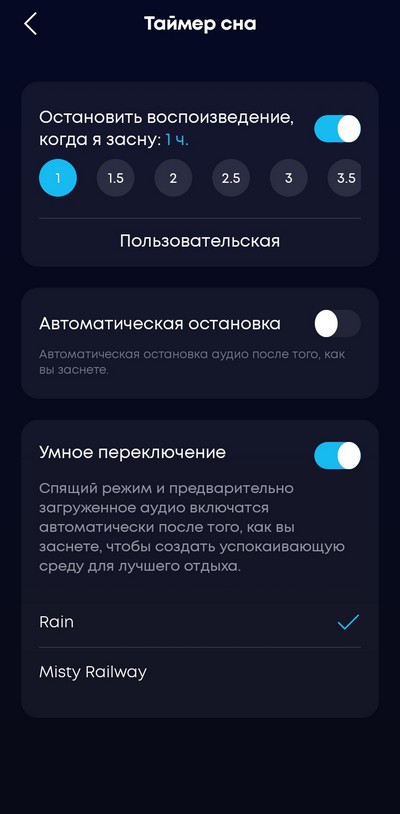Viewport: 400px width, 814px height.
Task: Choose the 1.5 hour duration chip
Action: coord(116,178)
